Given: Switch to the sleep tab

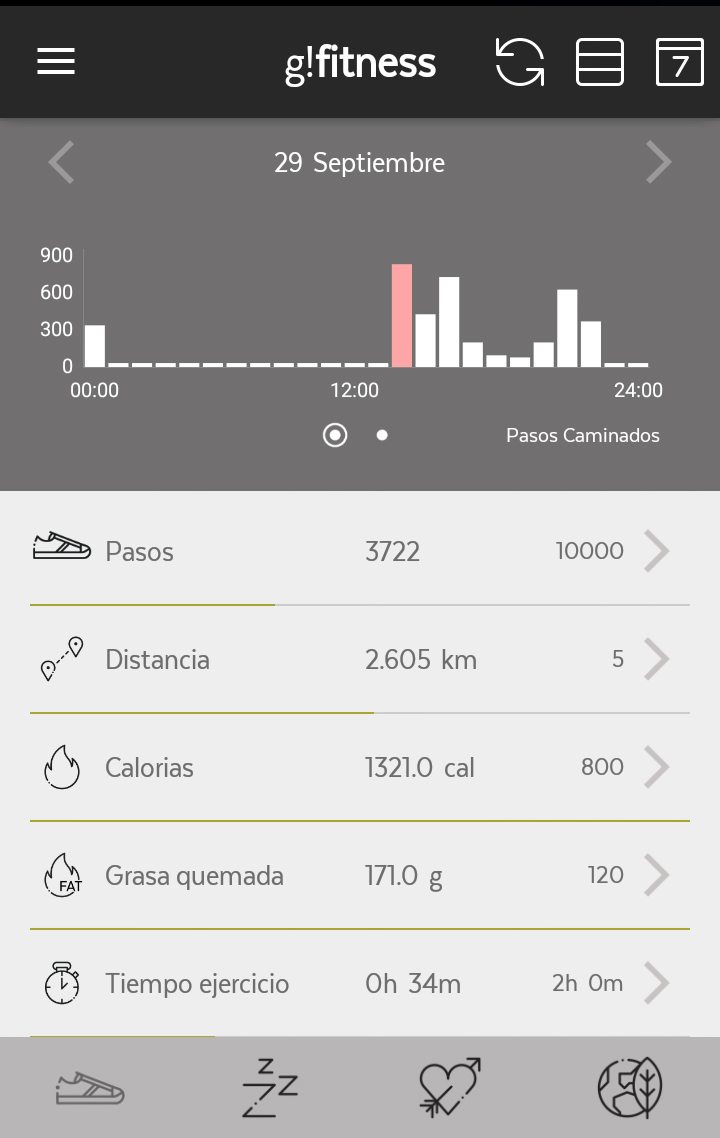Looking at the screenshot, I should tap(270, 1087).
